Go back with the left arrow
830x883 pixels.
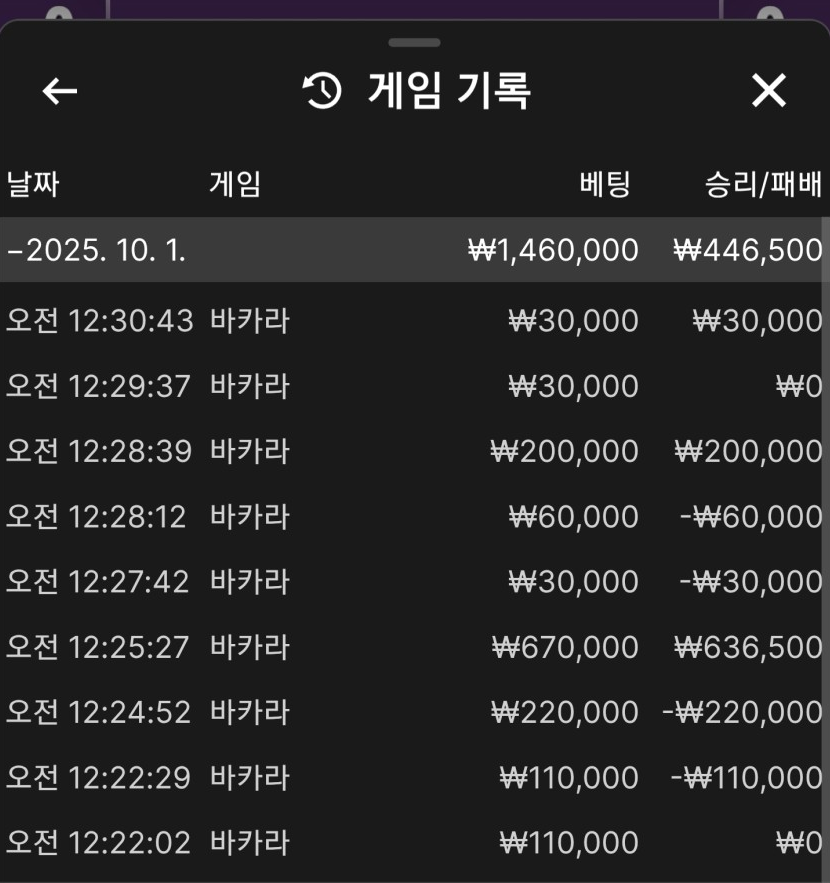60,91
